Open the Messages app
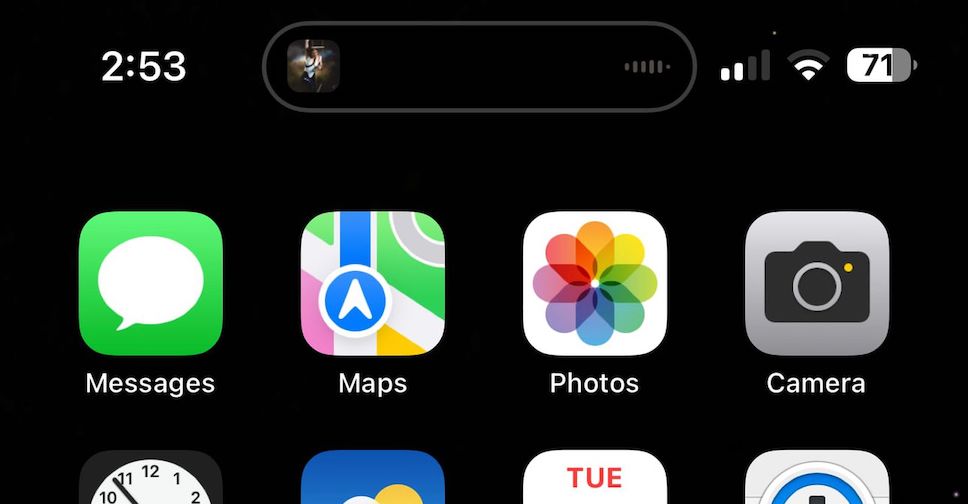Viewport: 968px width, 504px height. point(150,284)
